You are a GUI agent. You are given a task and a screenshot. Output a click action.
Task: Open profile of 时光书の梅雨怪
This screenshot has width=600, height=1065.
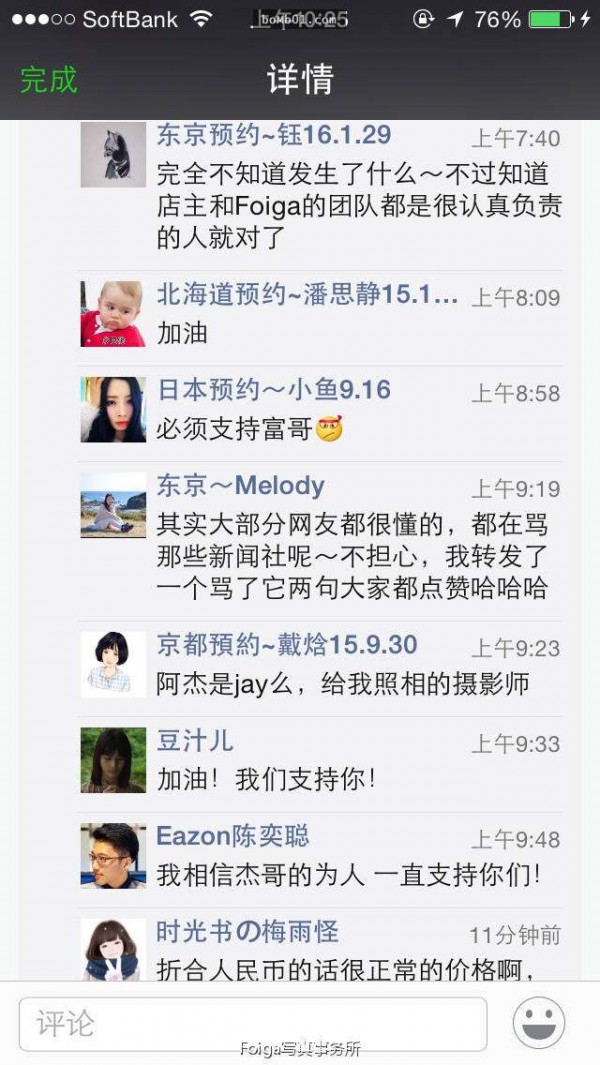(247, 932)
